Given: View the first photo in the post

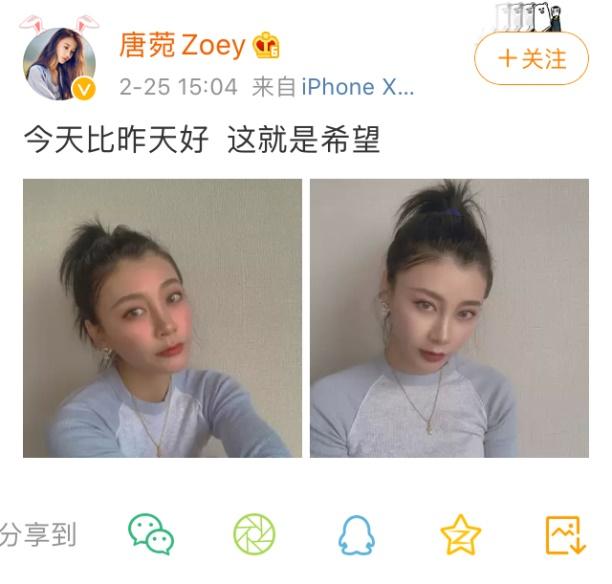Looking at the screenshot, I should click(x=162, y=318).
